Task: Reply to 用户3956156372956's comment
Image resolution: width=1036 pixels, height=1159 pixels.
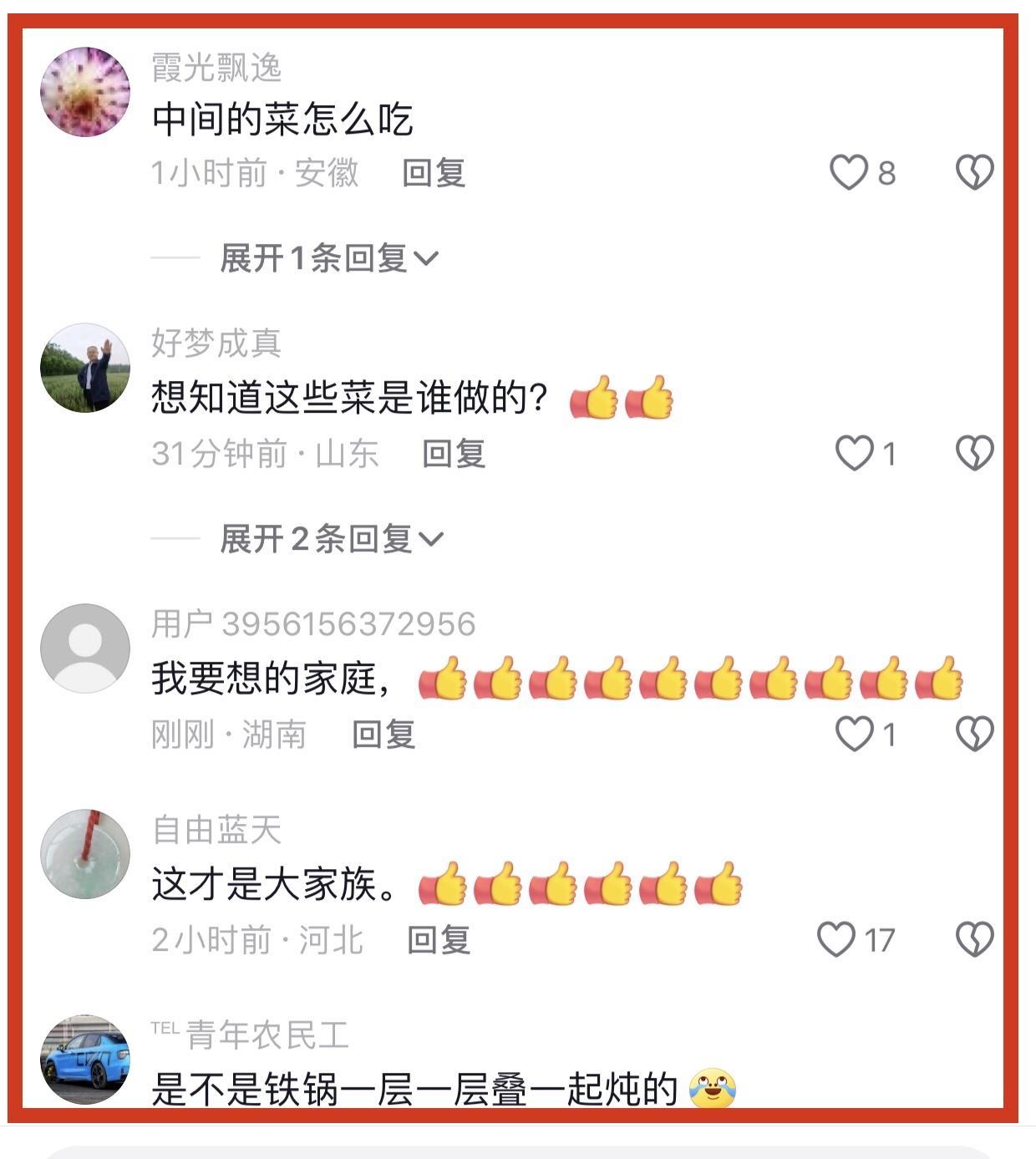Action: tap(383, 735)
